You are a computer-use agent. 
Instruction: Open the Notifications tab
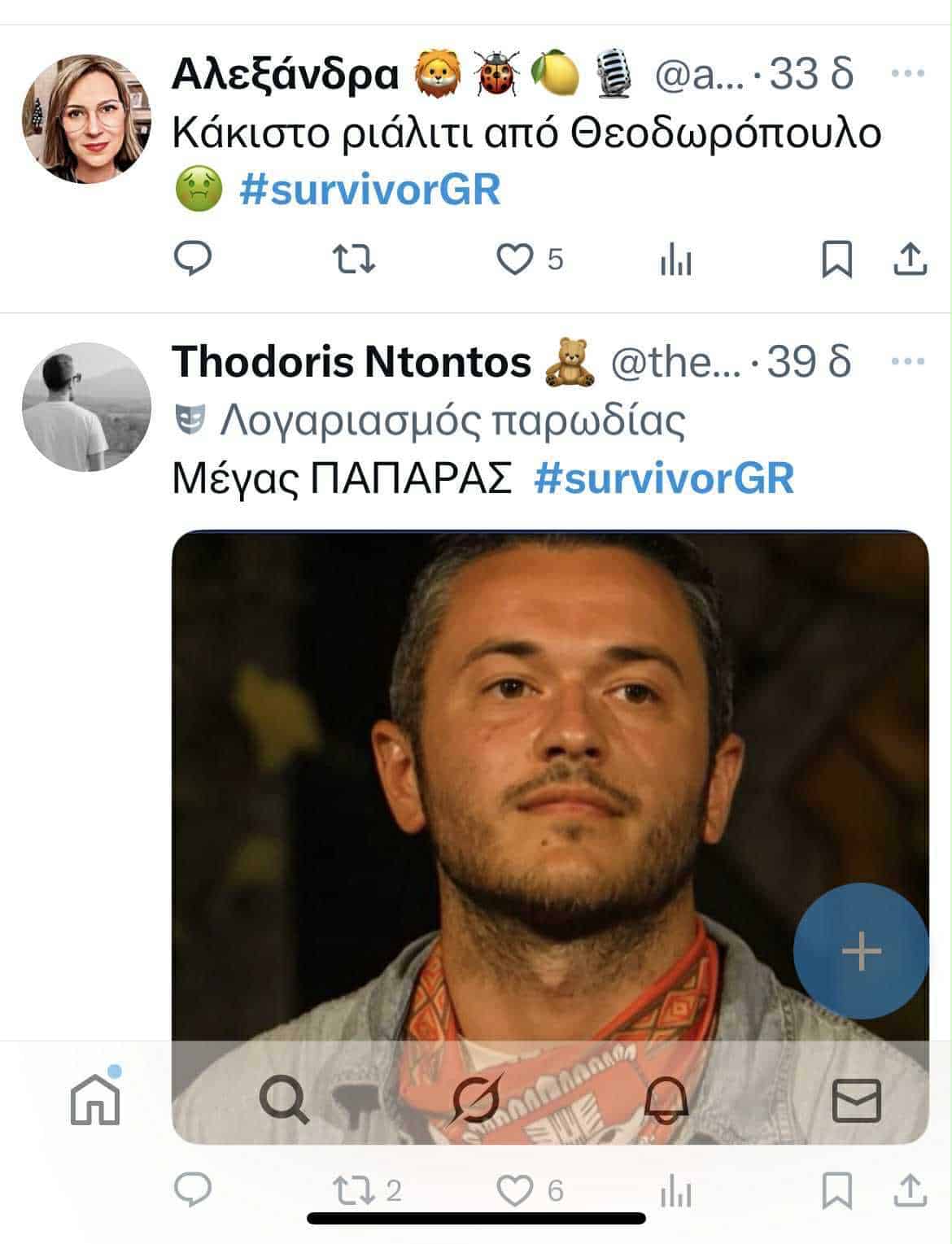[x=666, y=1100]
